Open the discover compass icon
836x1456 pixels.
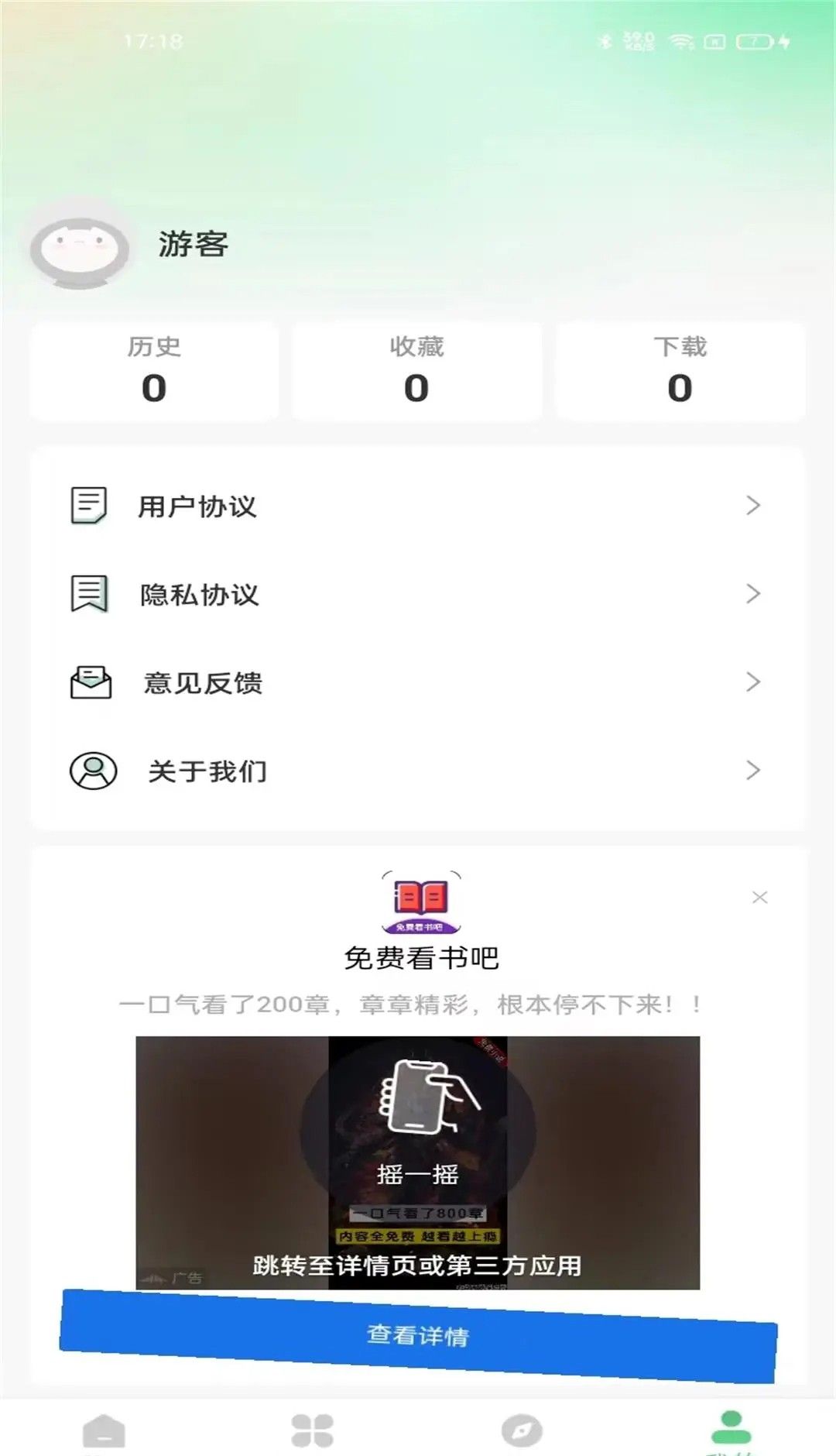click(522, 1429)
